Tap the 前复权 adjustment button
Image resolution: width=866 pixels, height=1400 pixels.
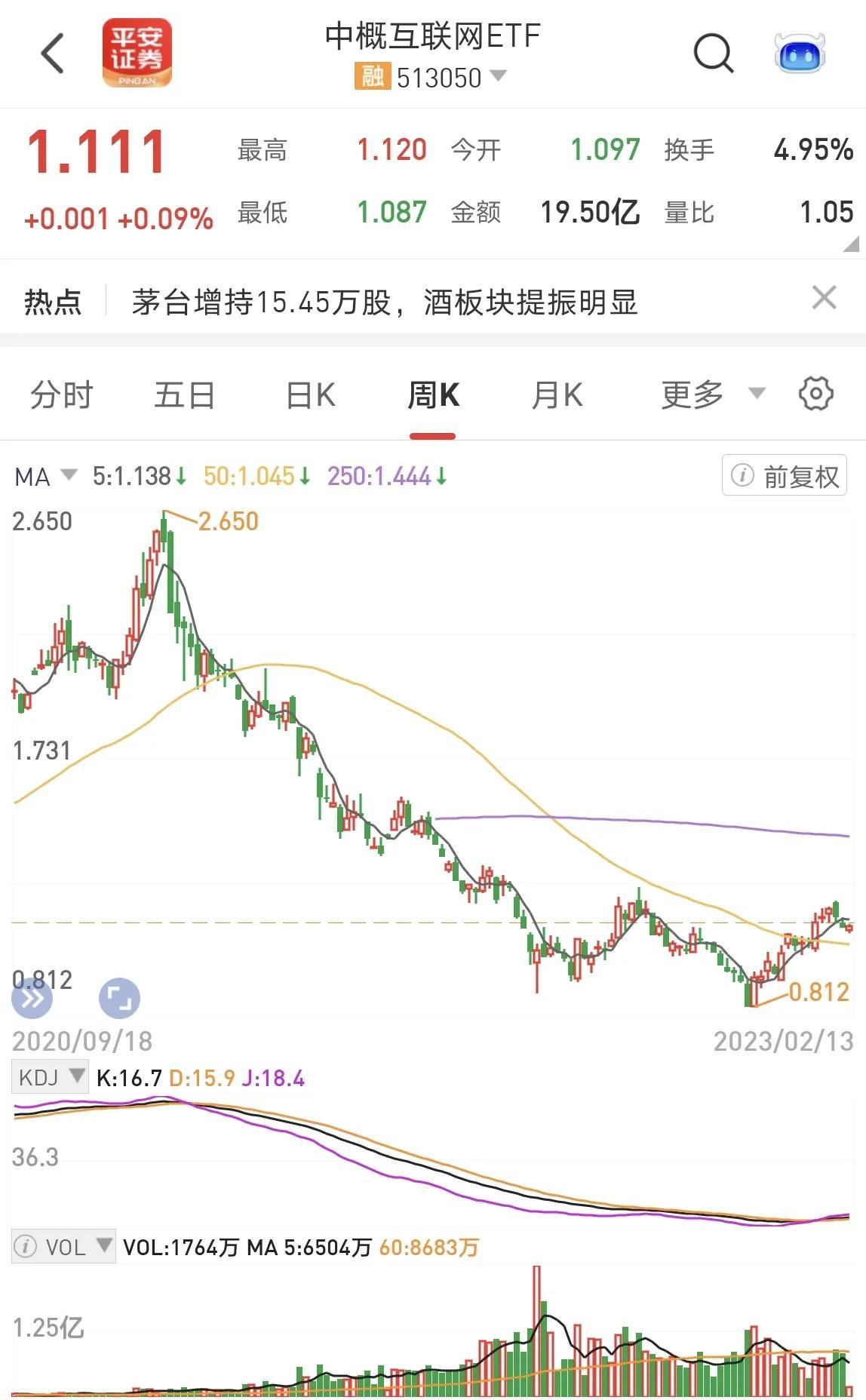click(785, 475)
